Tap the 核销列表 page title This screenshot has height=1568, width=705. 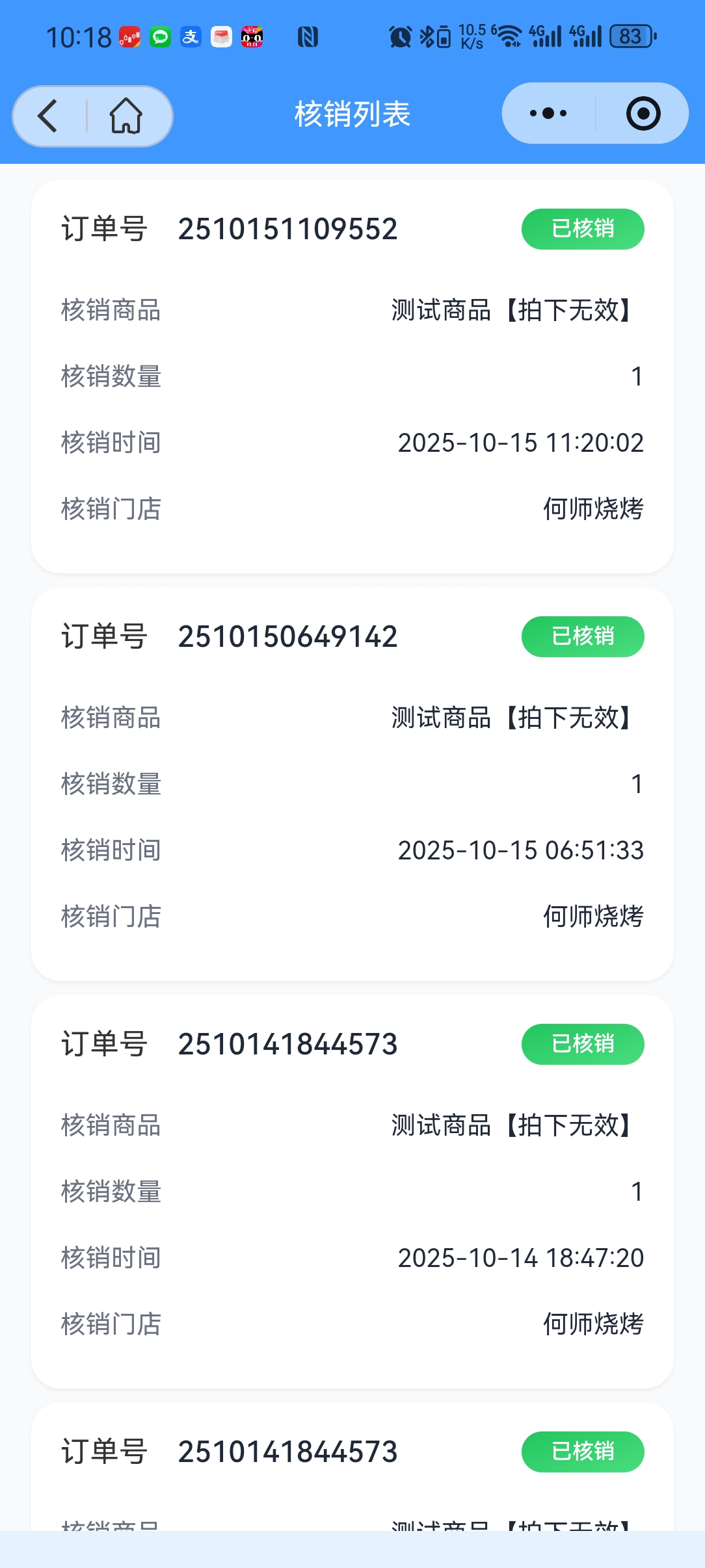click(x=352, y=114)
